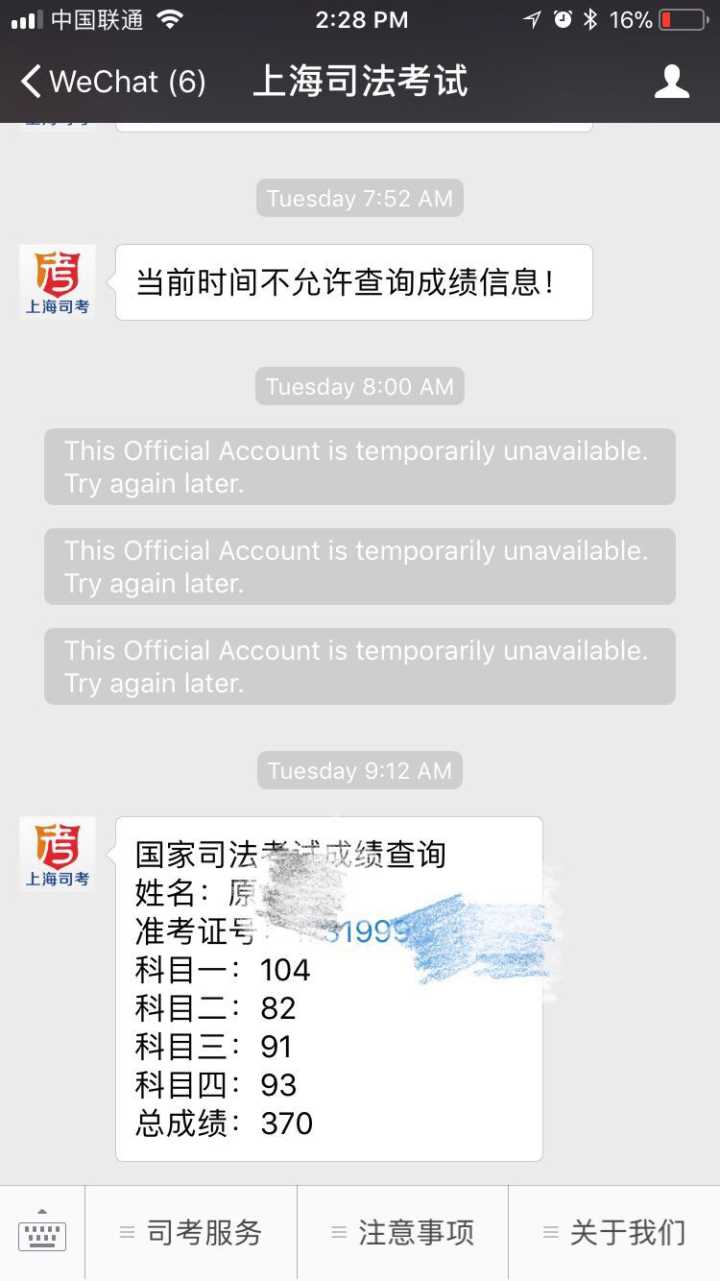Tap the keyboard icon to type a message
The width and height of the screenshot is (720, 1281).
coord(42,1232)
